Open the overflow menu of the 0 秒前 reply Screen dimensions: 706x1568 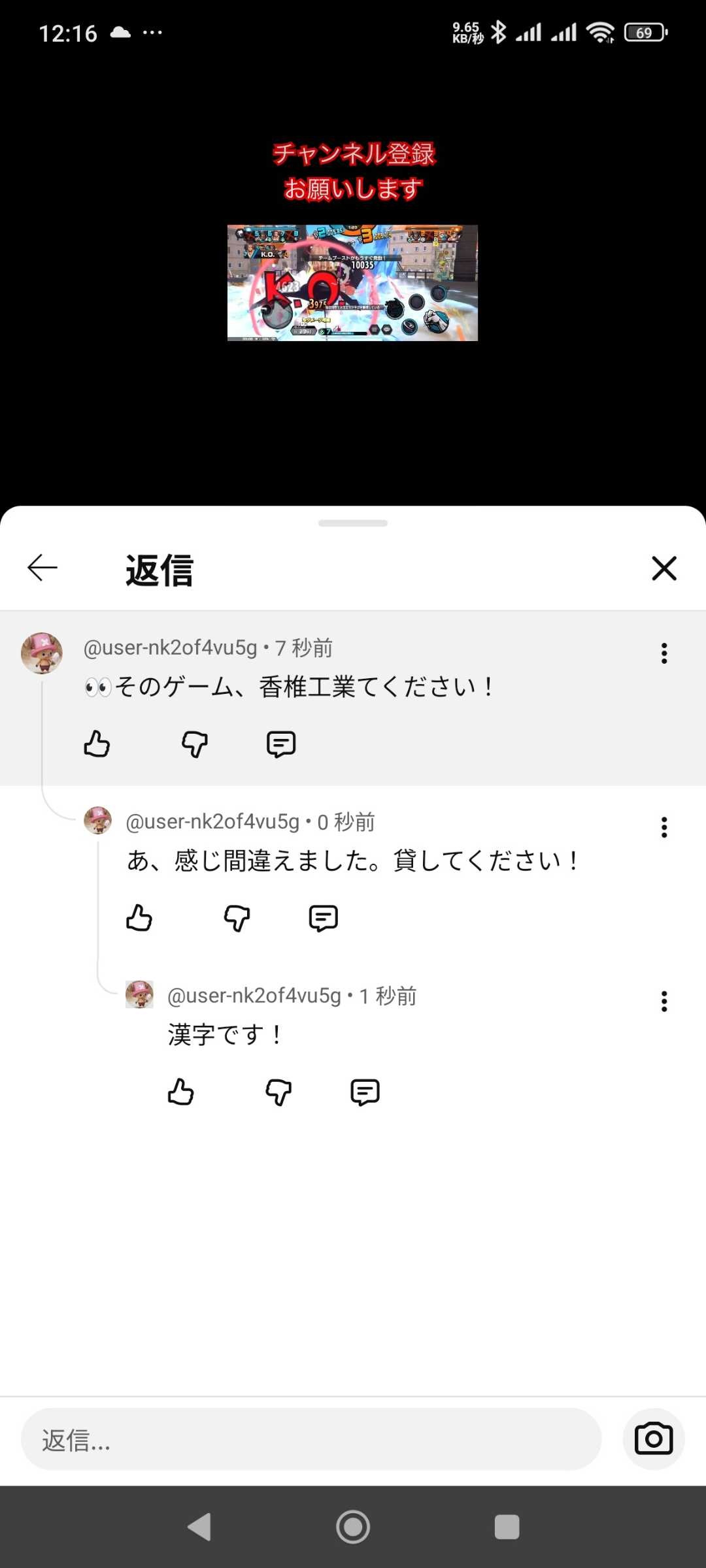pyautogui.click(x=664, y=827)
